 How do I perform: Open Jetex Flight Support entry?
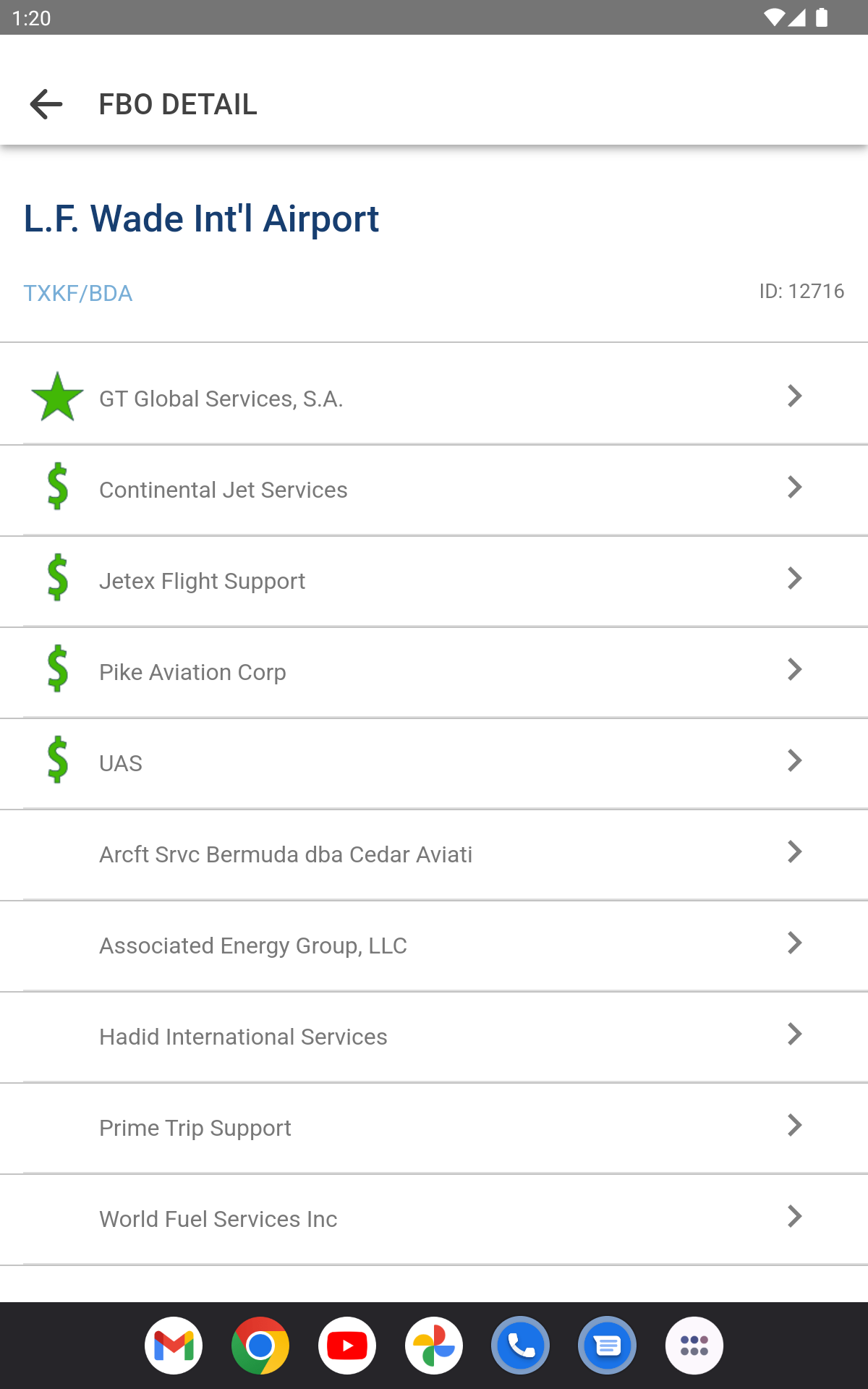(x=434, y=580)
